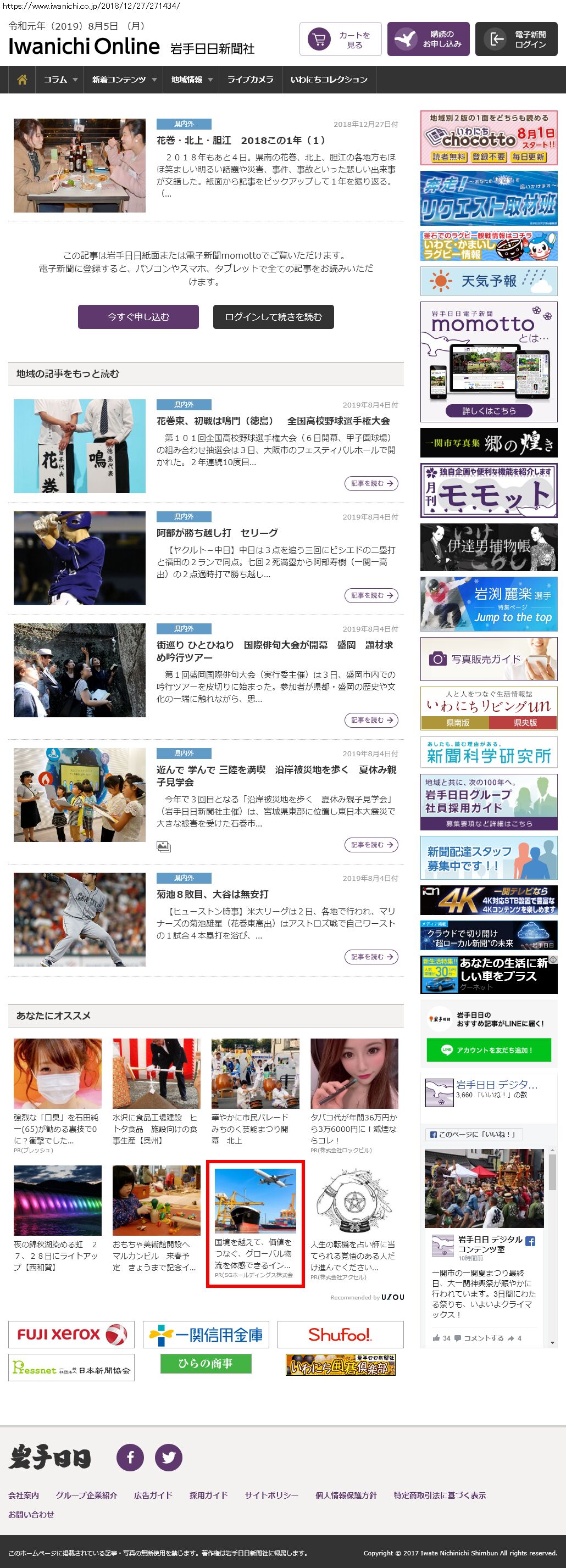
Task: Go to the home icon in the nav bar
Action: click(x=22, y=80)
